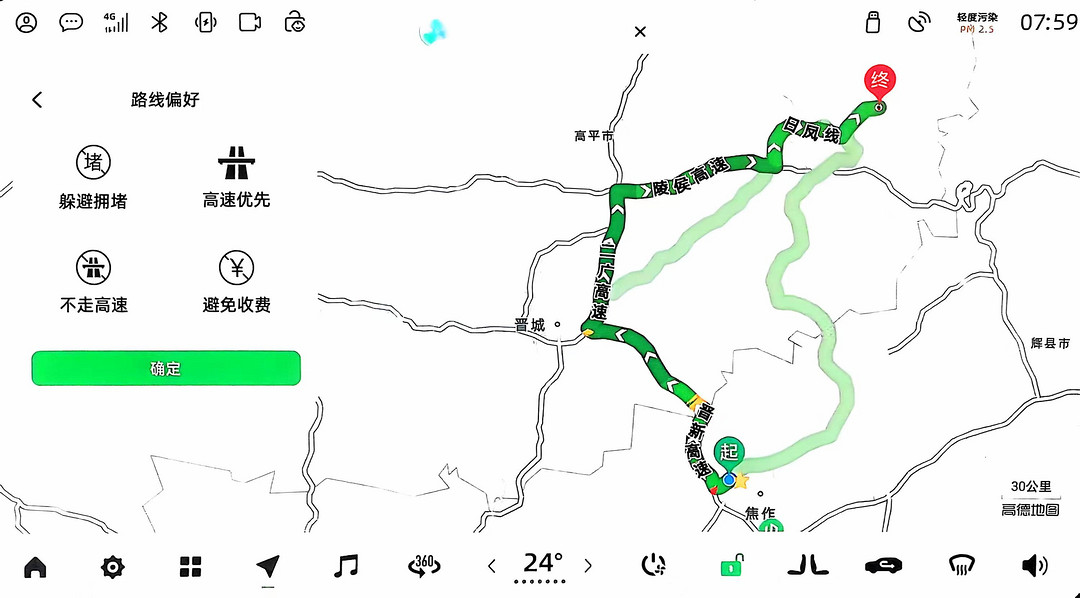The image size is (1080, 598).
Task: Raise the cabin temperature
Action: pos(587,566)
